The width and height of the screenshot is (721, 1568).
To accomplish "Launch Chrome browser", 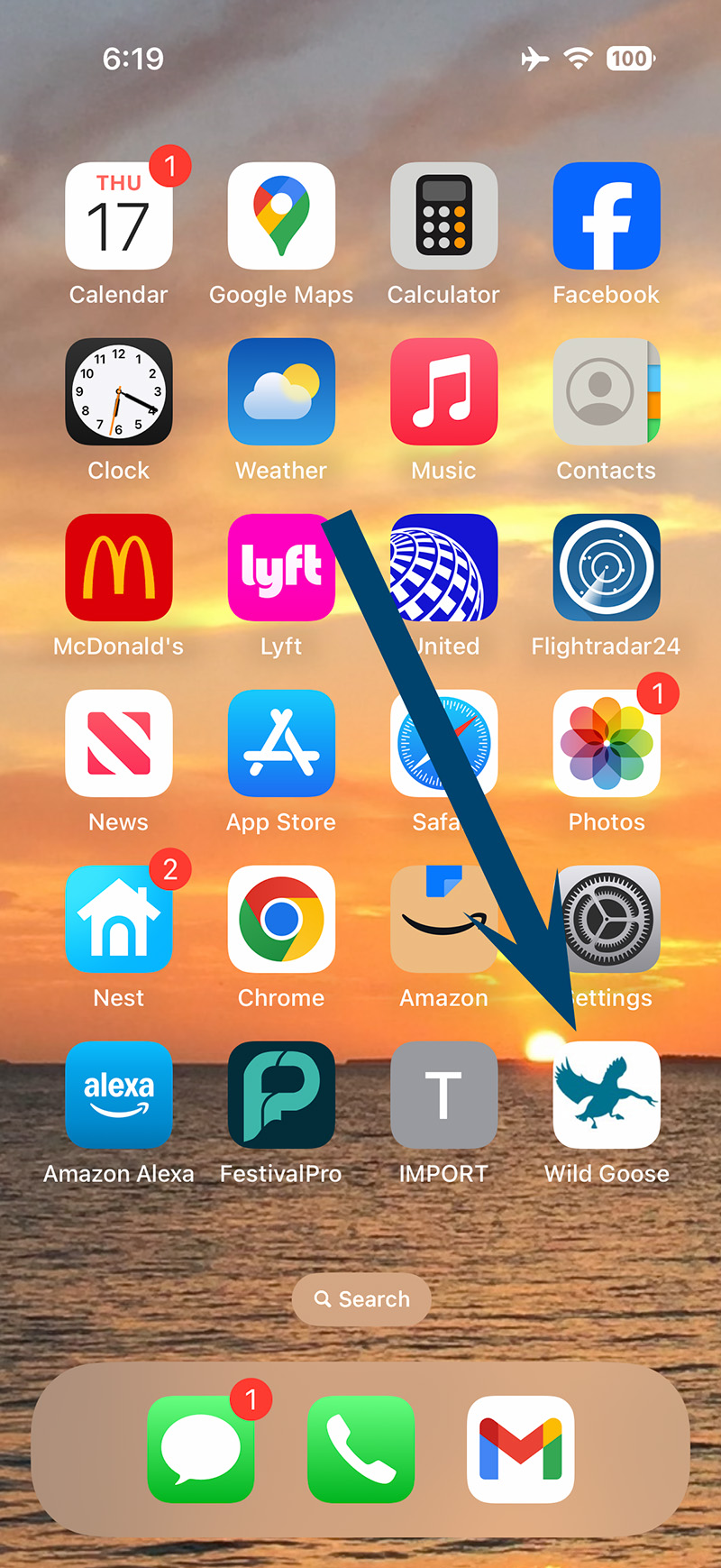I will [281, 919].
